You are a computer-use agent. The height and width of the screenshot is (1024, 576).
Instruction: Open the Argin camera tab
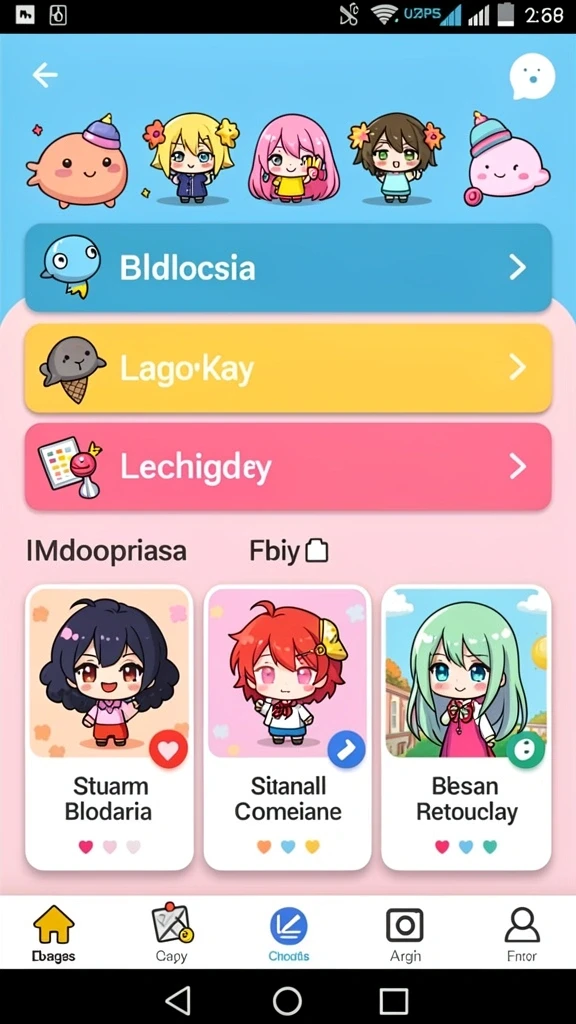pyautogui.click(x=405, y=933)
